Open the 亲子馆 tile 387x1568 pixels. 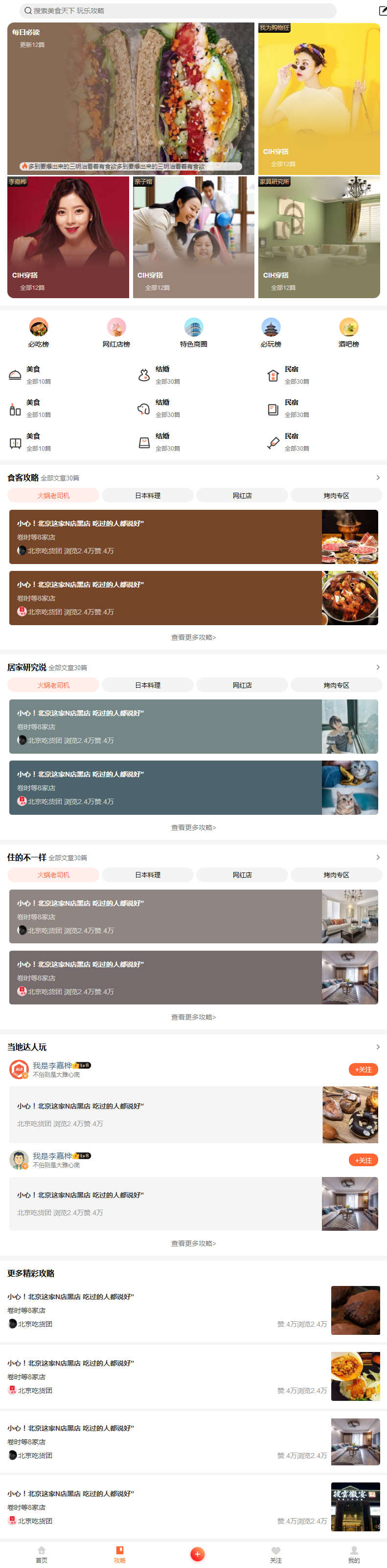click(193, 237)
